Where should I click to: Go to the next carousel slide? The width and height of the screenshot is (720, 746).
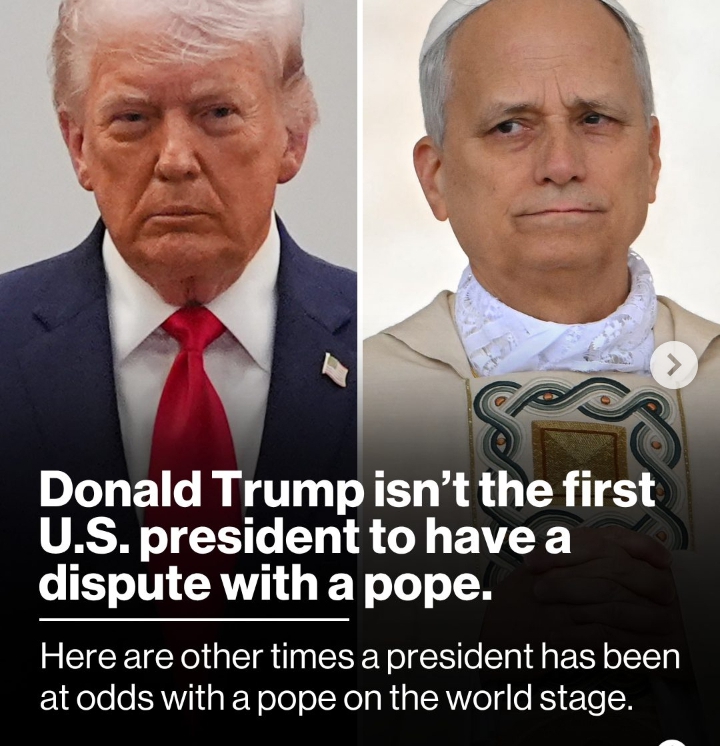coord(674,365)
